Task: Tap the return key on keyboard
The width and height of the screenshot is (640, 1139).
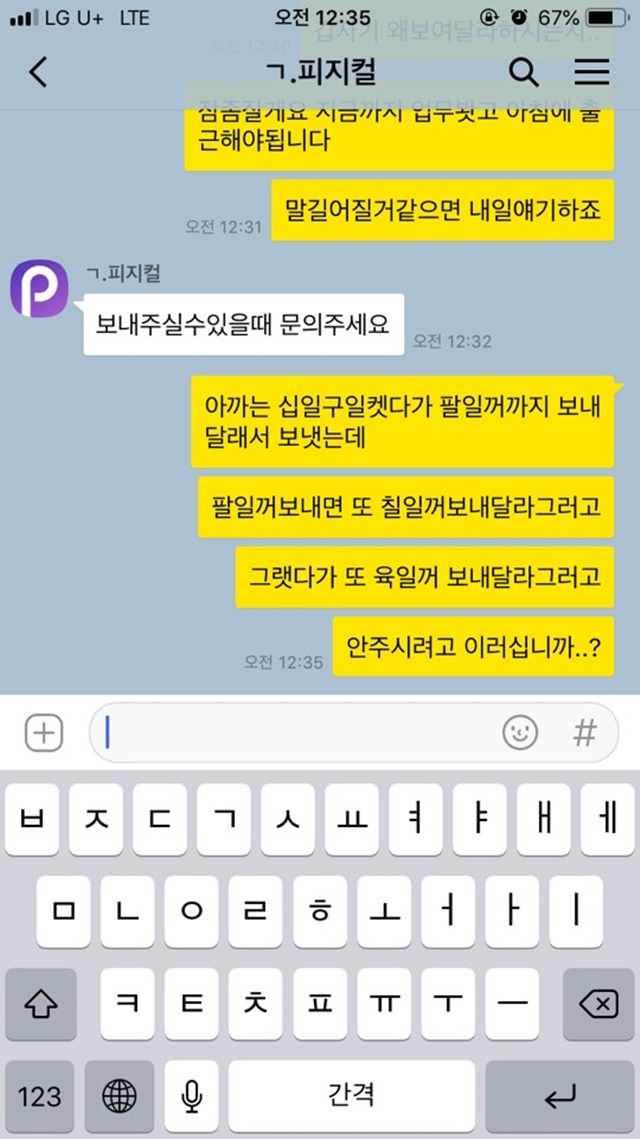Action: tap(559, 1096)
